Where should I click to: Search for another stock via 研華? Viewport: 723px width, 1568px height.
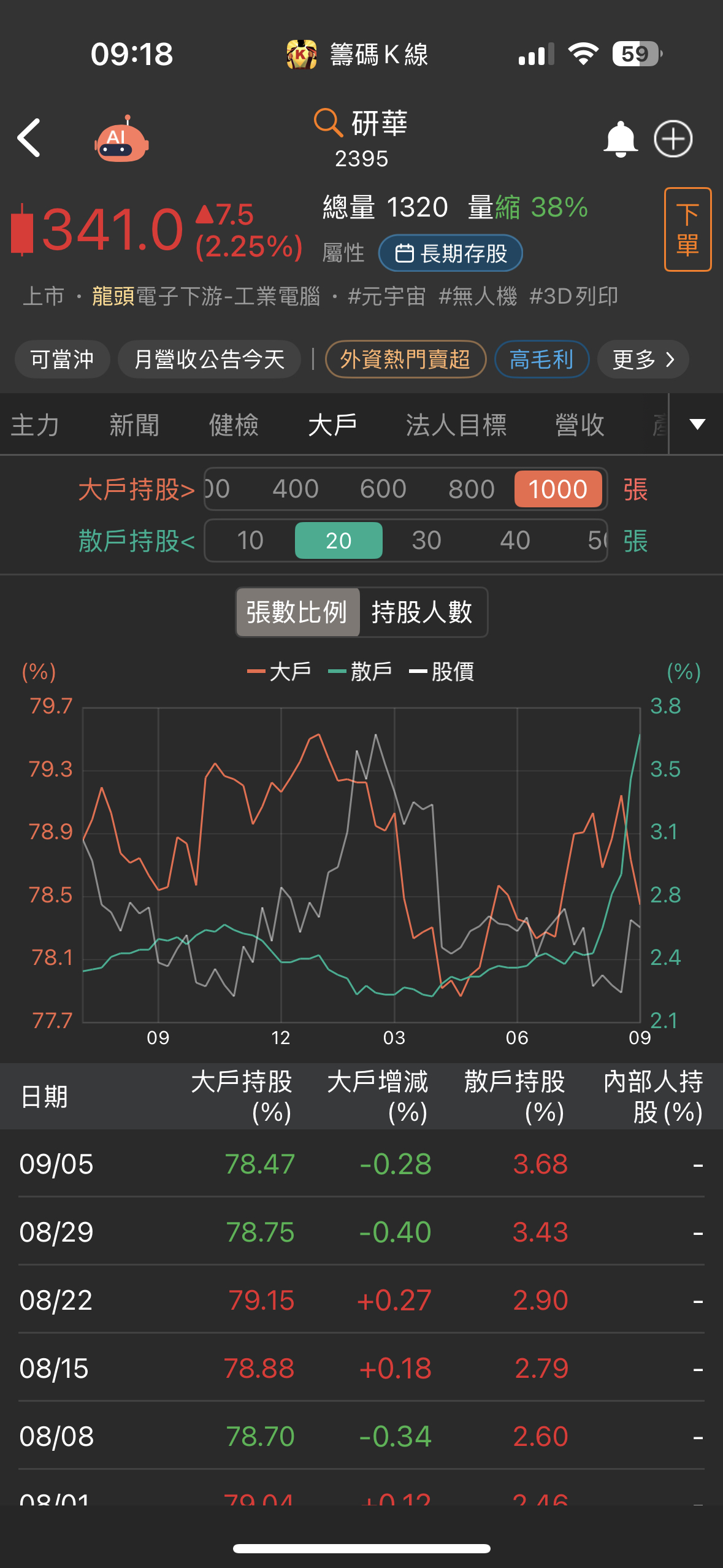click(361, 123)
